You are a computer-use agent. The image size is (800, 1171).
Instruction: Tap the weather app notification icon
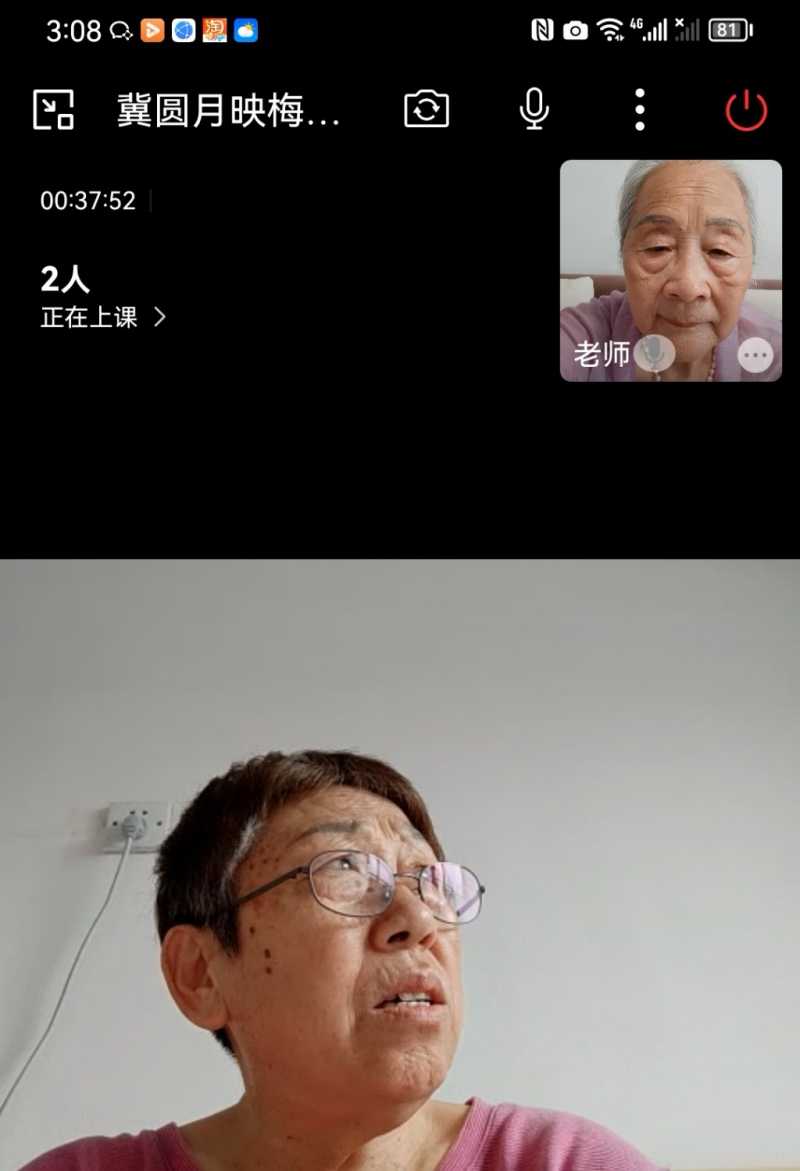pos(247,30)
